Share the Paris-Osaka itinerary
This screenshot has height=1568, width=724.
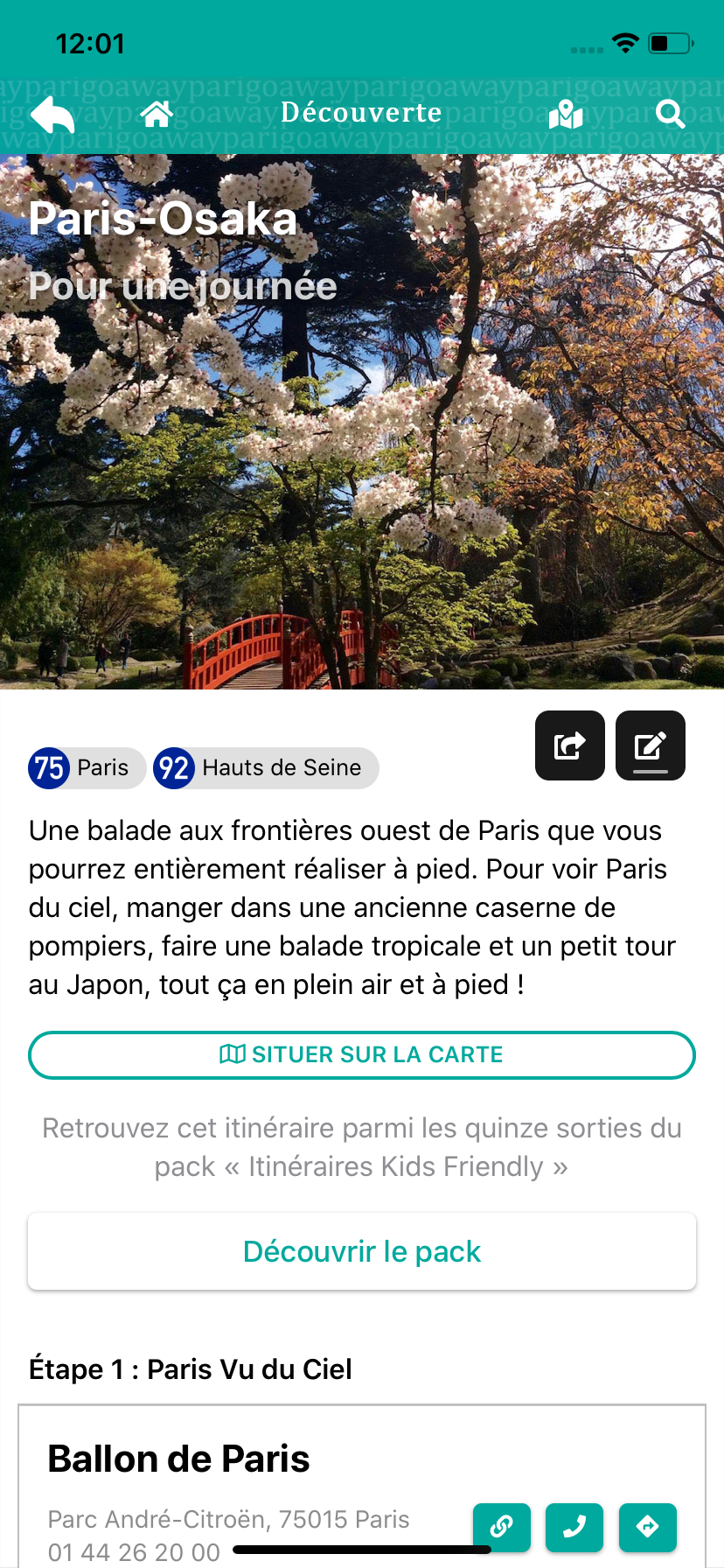click(x=570, y=745)
